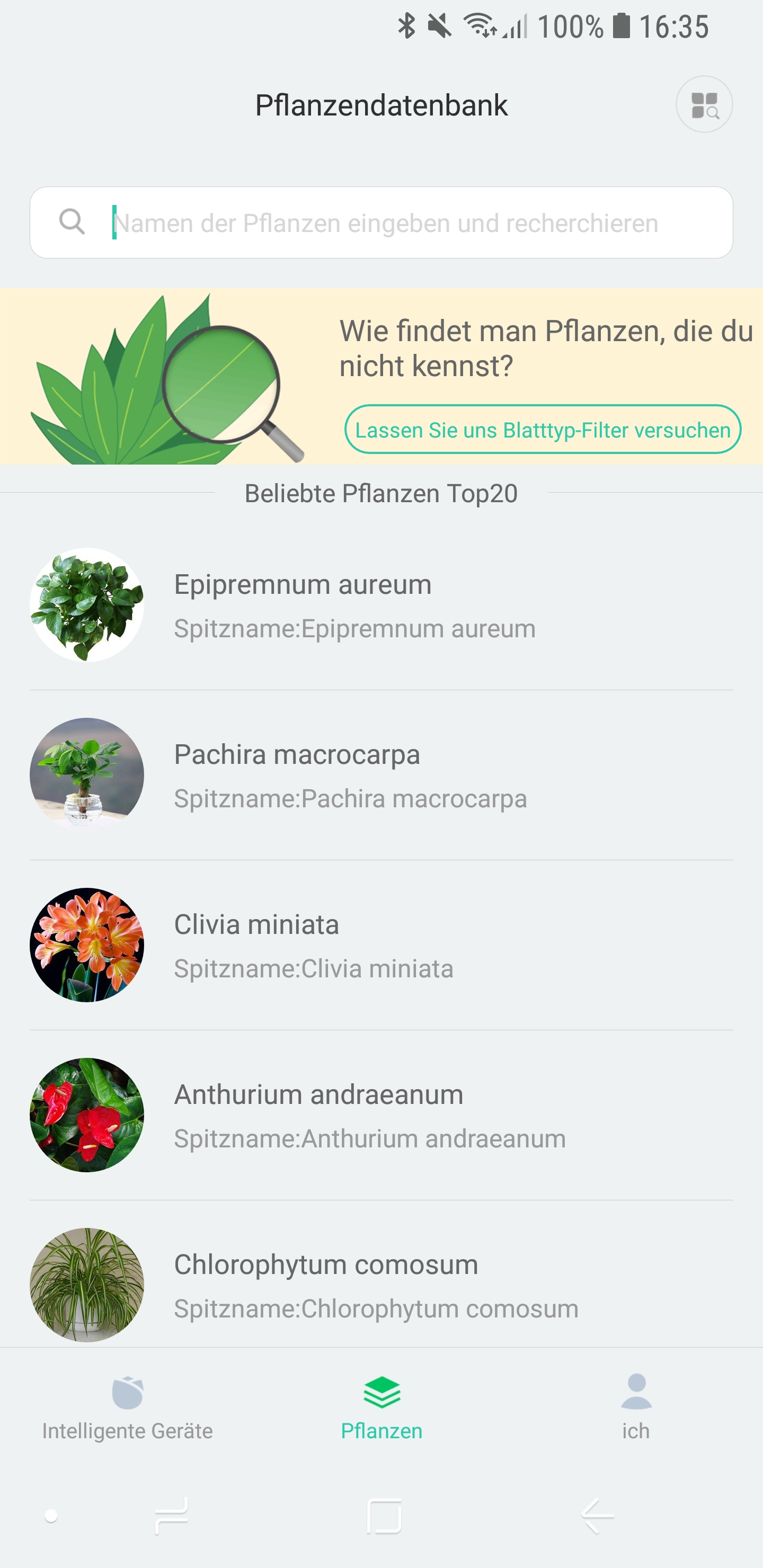763x1568 pixels.
Task: Open Anthurium andraeanum plant page
Action: click(x=381, y=1115)
